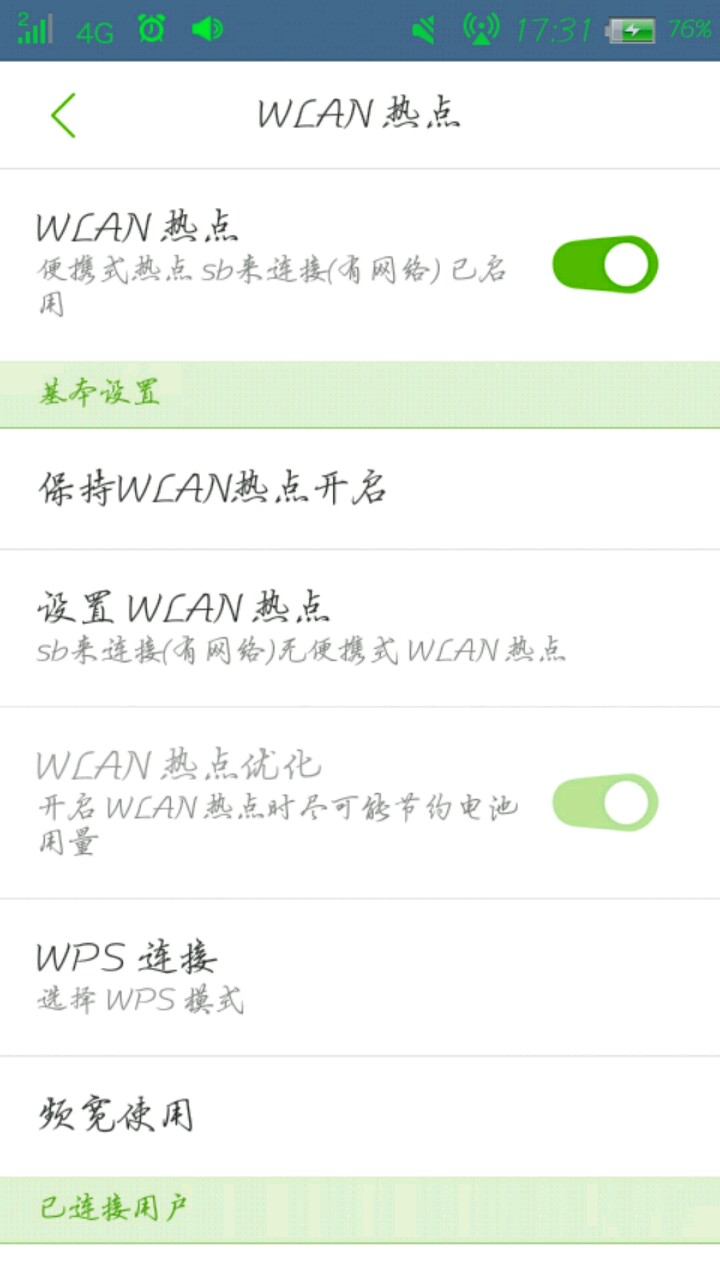Open 保持WLAN热点开启 setting

pyautogui.click(x=360, y=489)
